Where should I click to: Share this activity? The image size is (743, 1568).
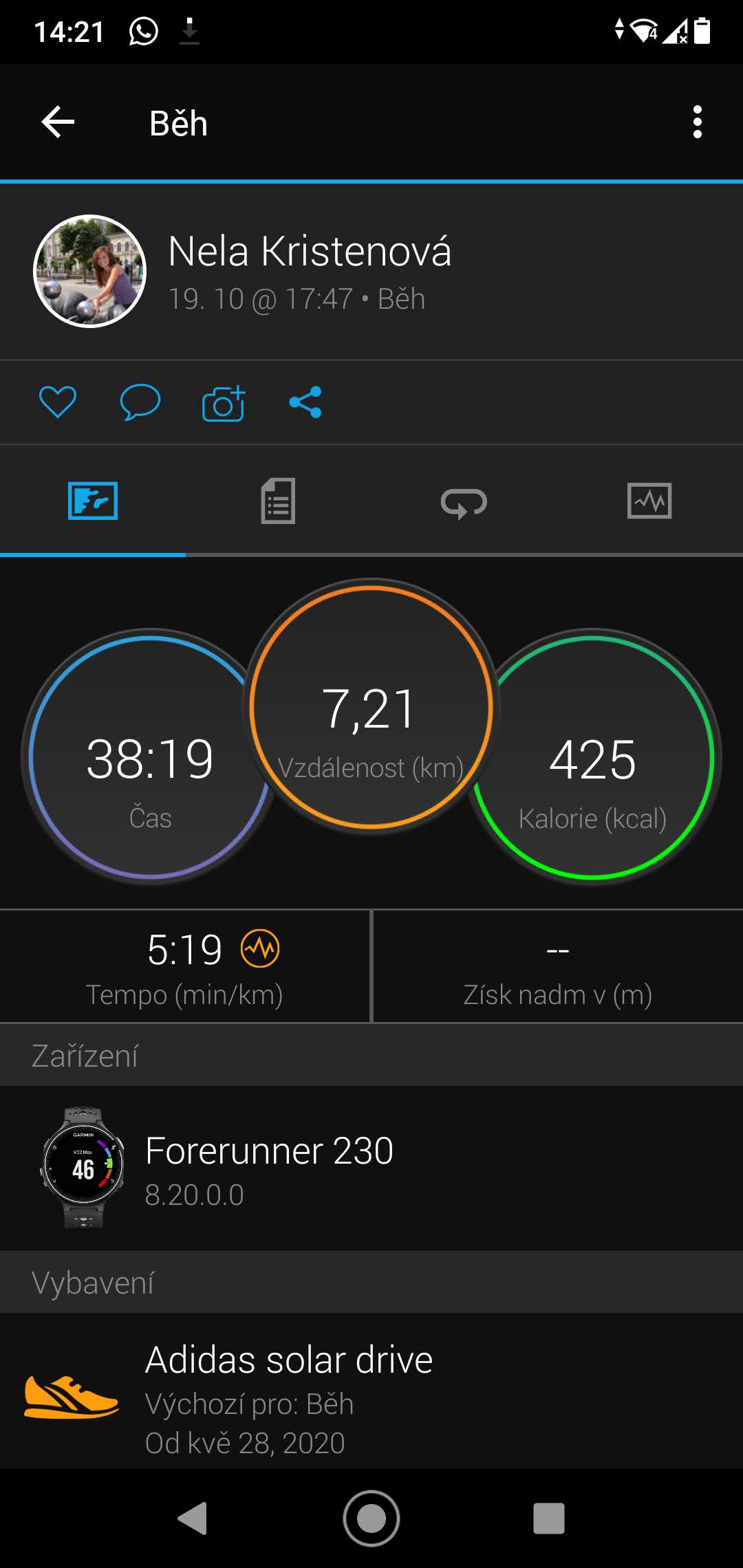pyautogui.click(x=305, y=402)
